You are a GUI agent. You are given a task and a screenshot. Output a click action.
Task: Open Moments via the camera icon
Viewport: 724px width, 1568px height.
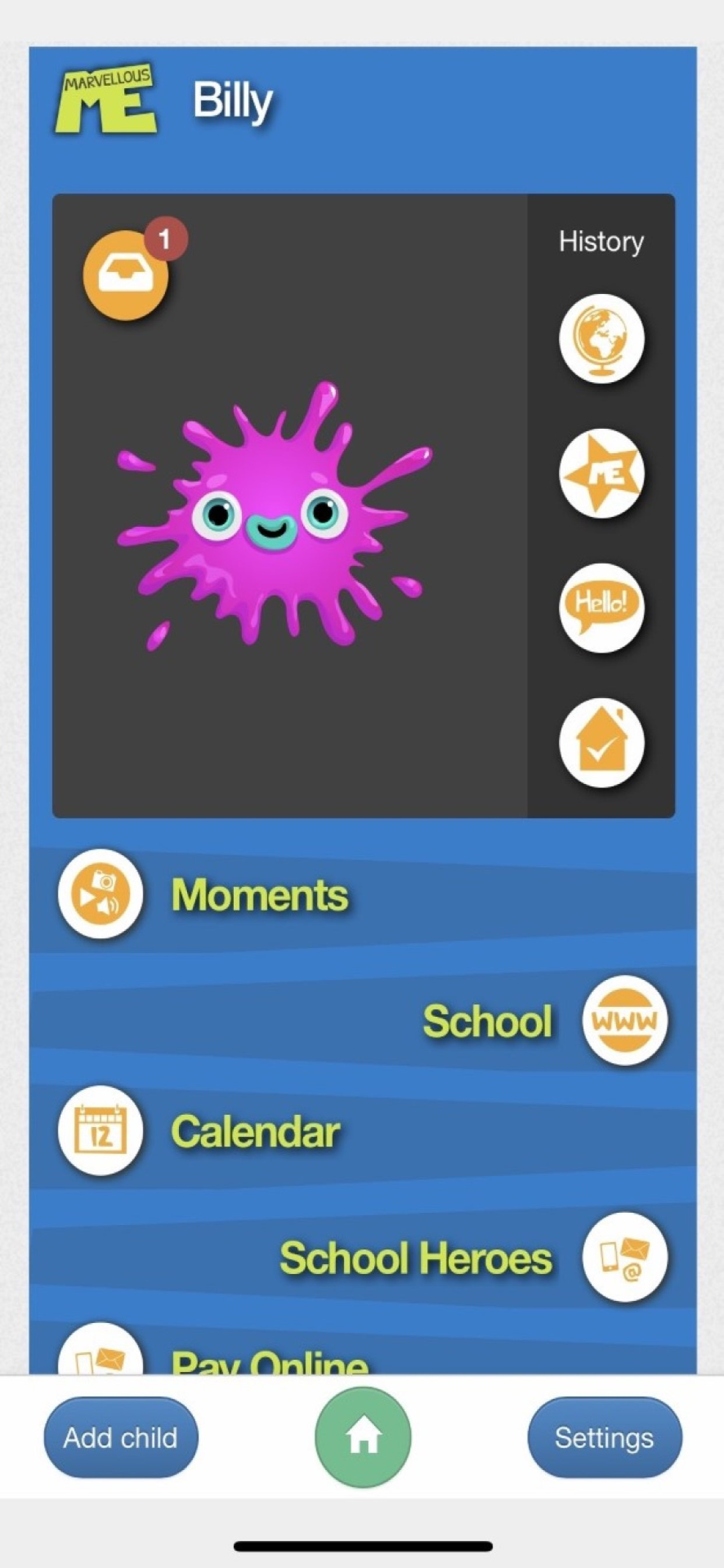(x=100, y=895)
